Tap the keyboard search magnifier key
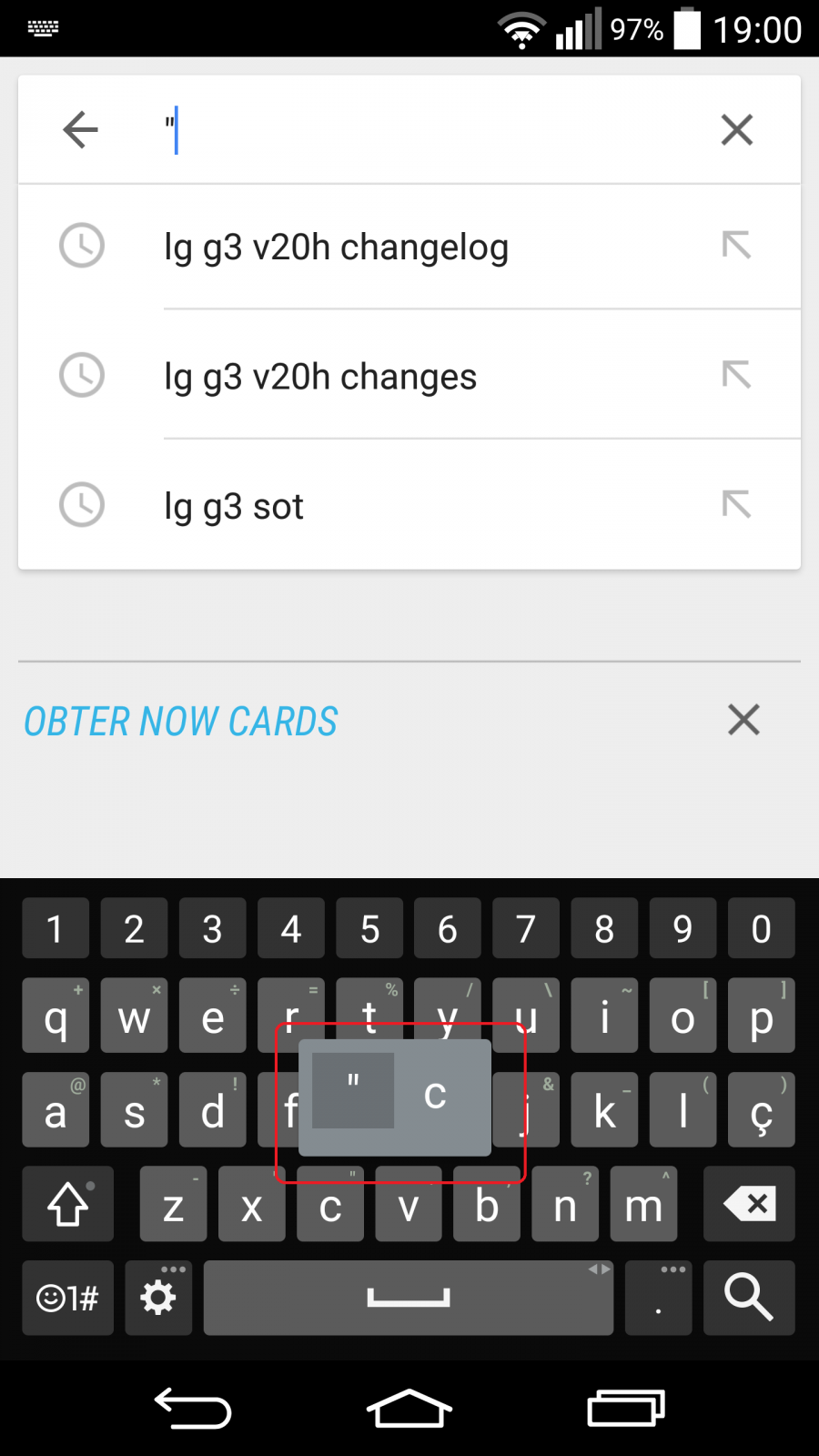The width and height of the screenshot is (819, 1456). (749, 1297)
